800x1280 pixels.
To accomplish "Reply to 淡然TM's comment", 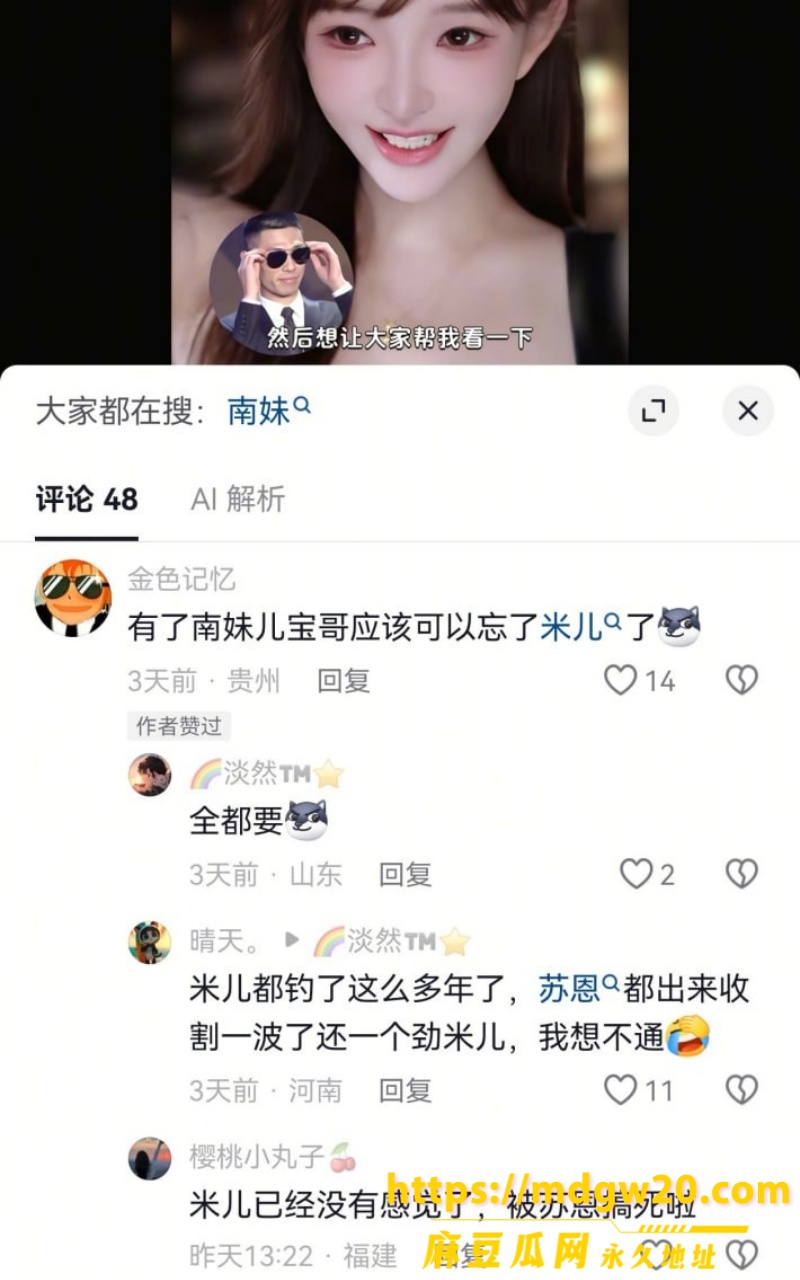I will coord(405,874).
